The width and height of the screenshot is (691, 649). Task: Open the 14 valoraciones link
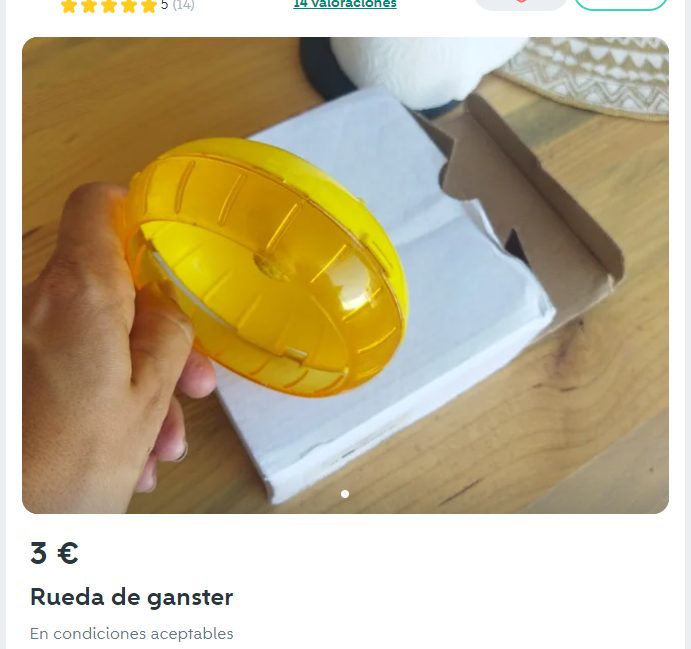345,4
